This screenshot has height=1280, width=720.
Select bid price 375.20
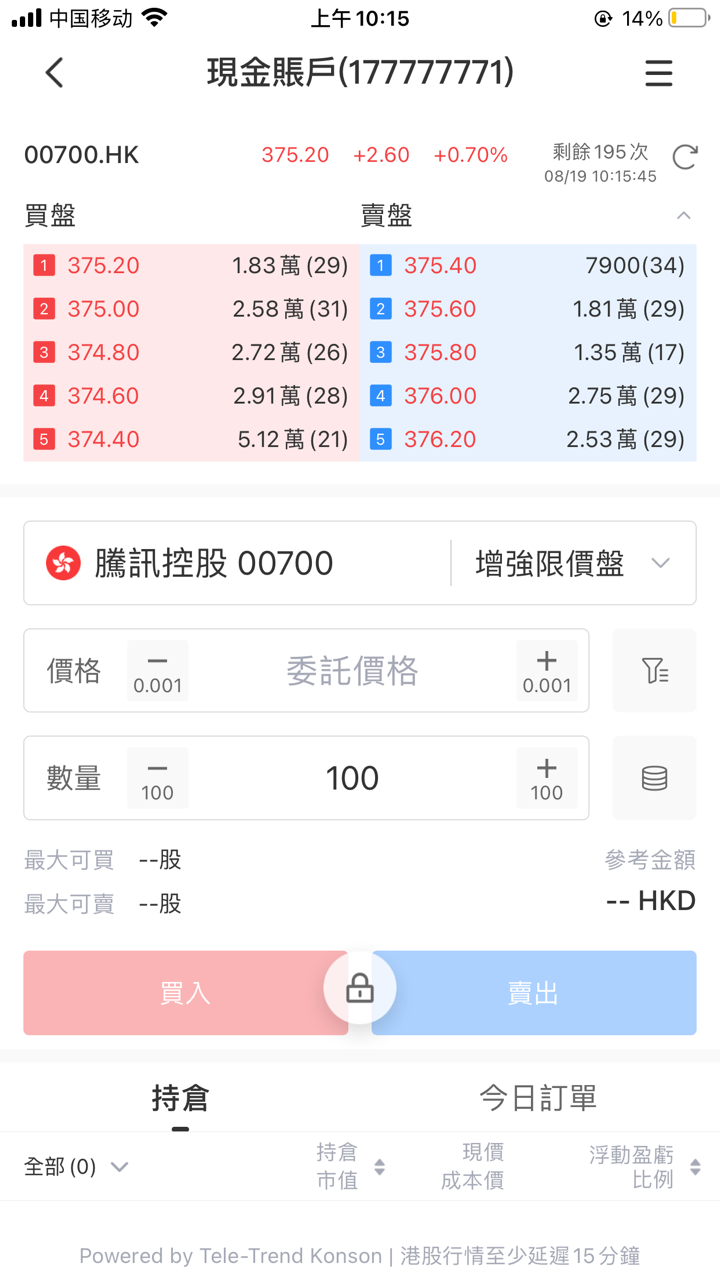tap(104, 266)
